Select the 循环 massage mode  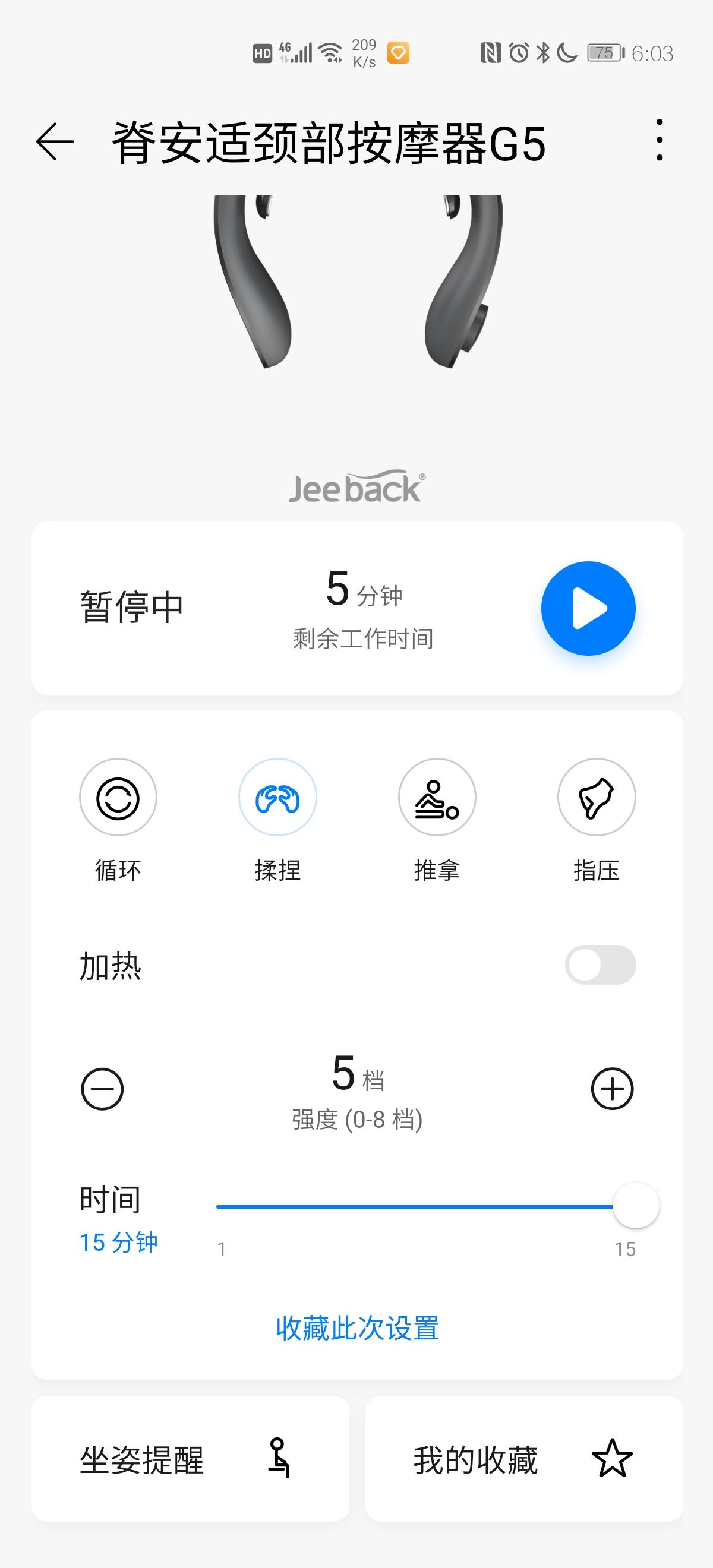click(118, 798)
